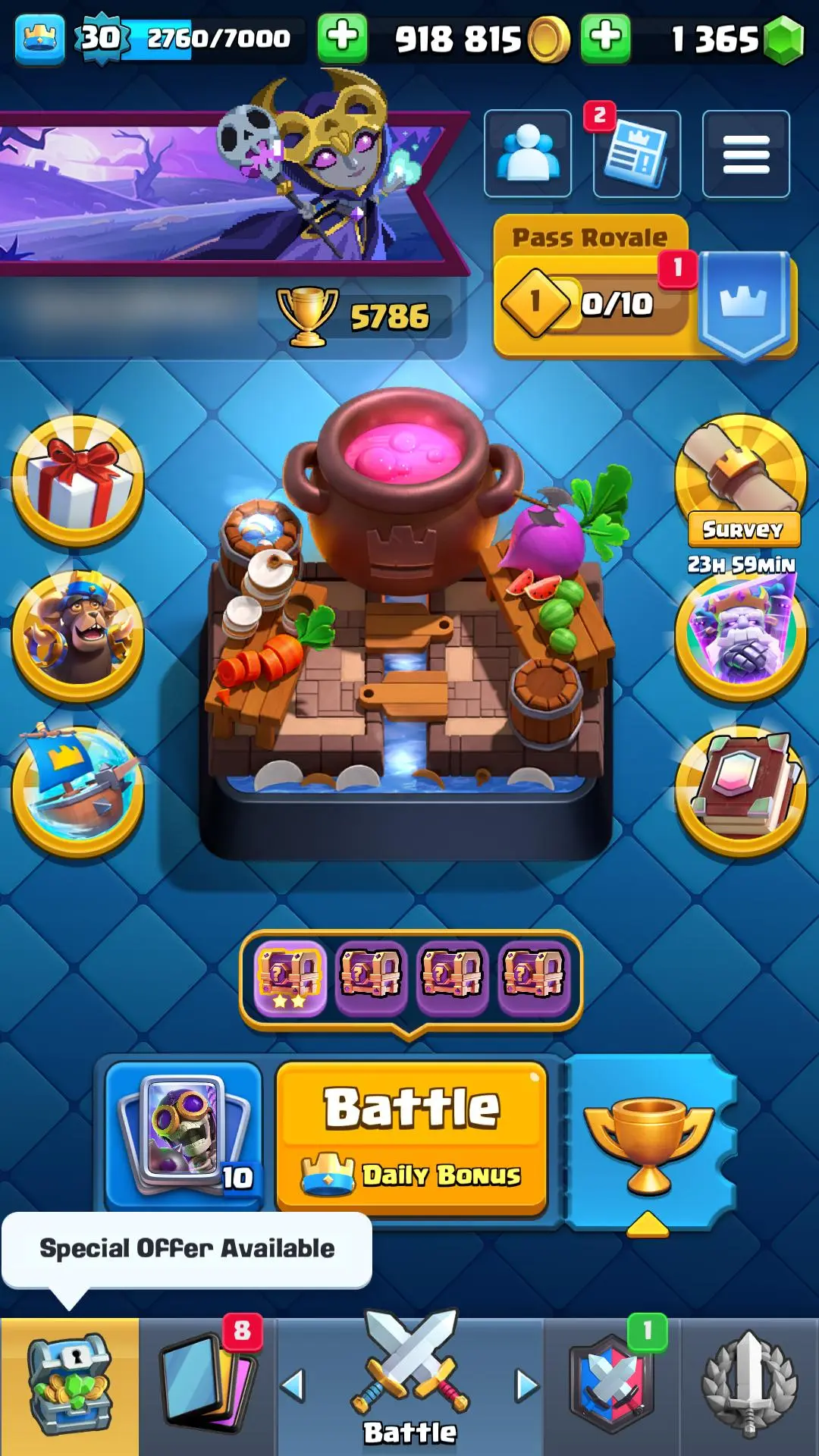The width and height of the screenshot is (819, 1456).
Task: Open the first chest slot with stars
Action: click(290, 975)
